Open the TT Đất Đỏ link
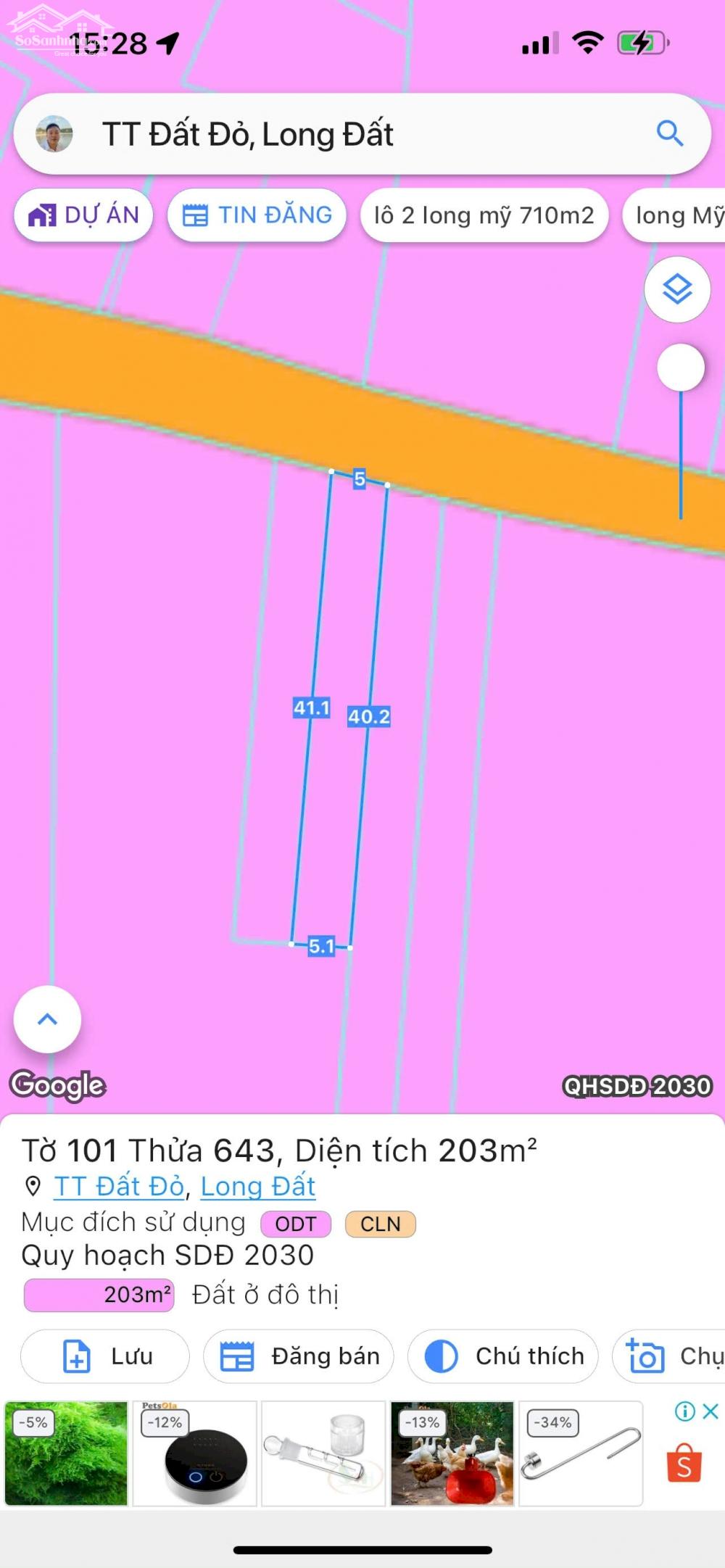The height and width of the screenshot is (1568, 725). [120, 1187]
